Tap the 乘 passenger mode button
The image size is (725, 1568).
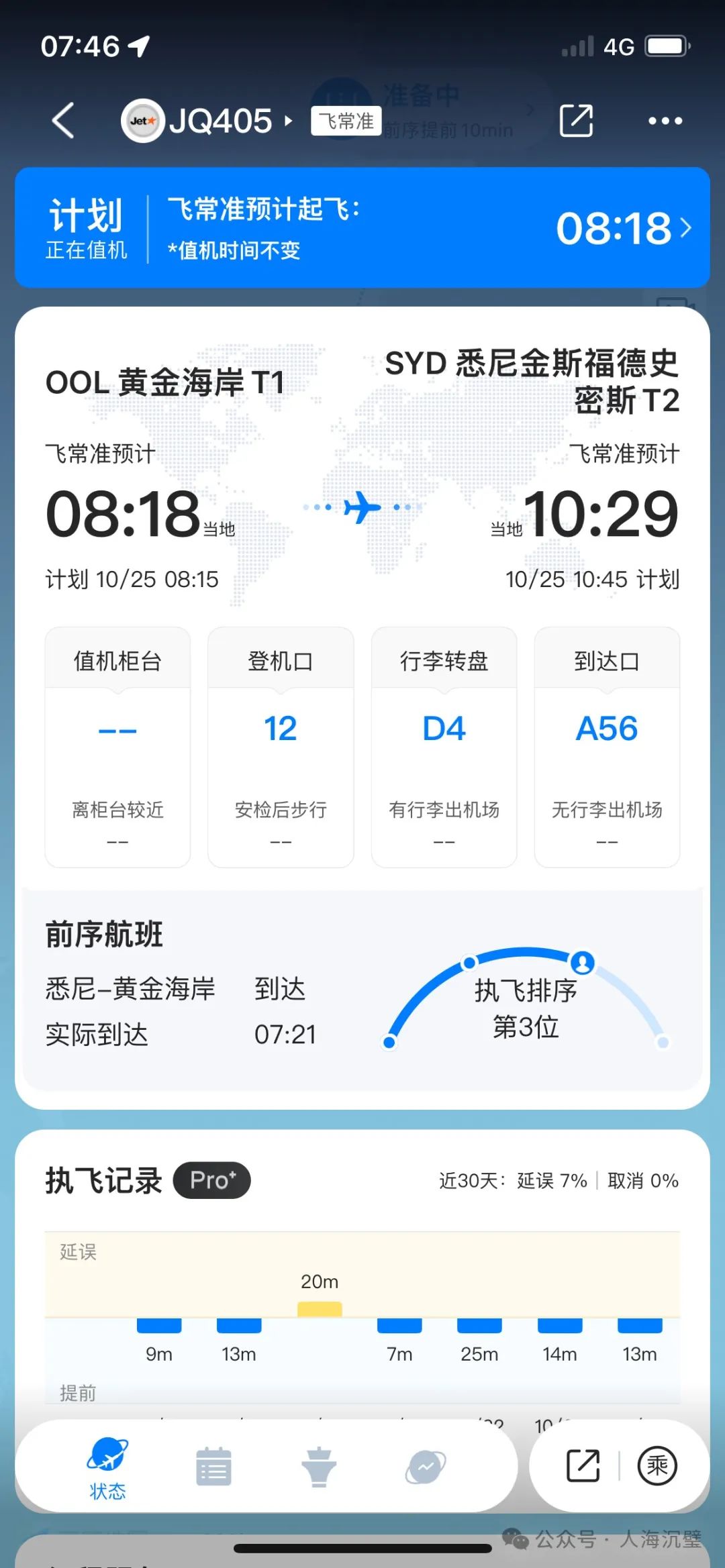657,1466
